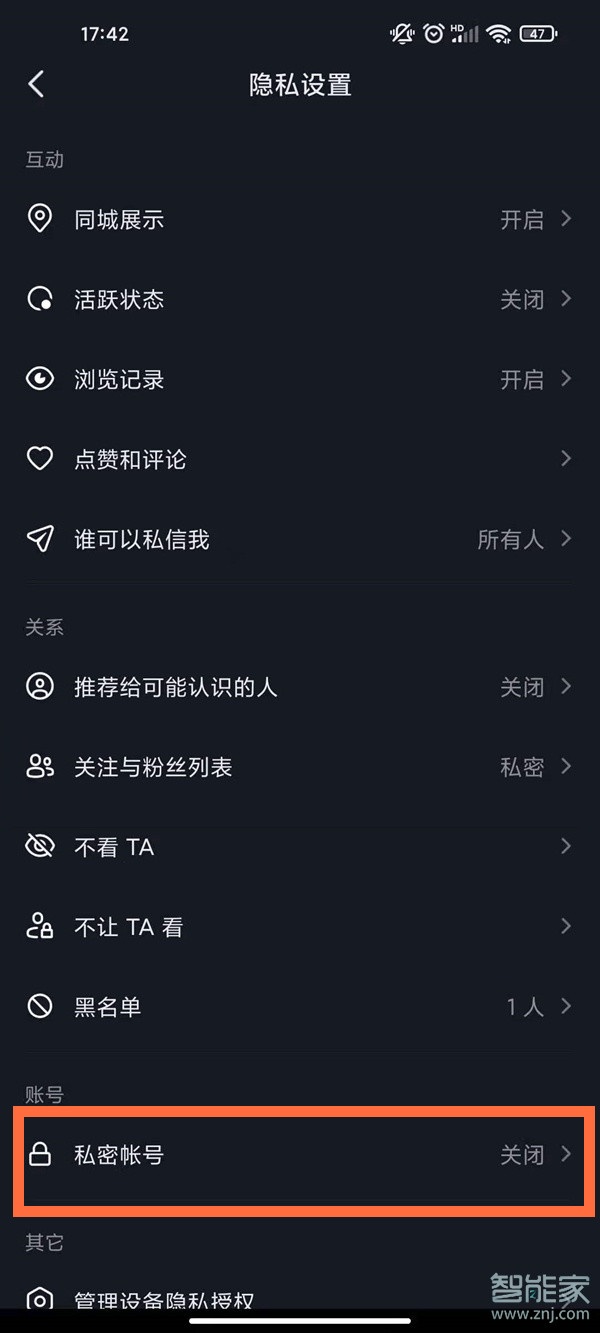This screenshot has height=1333, width=600.
Task: Go back from 隐私设置 page
Action: pyautogui.click(x=37, y=84)
